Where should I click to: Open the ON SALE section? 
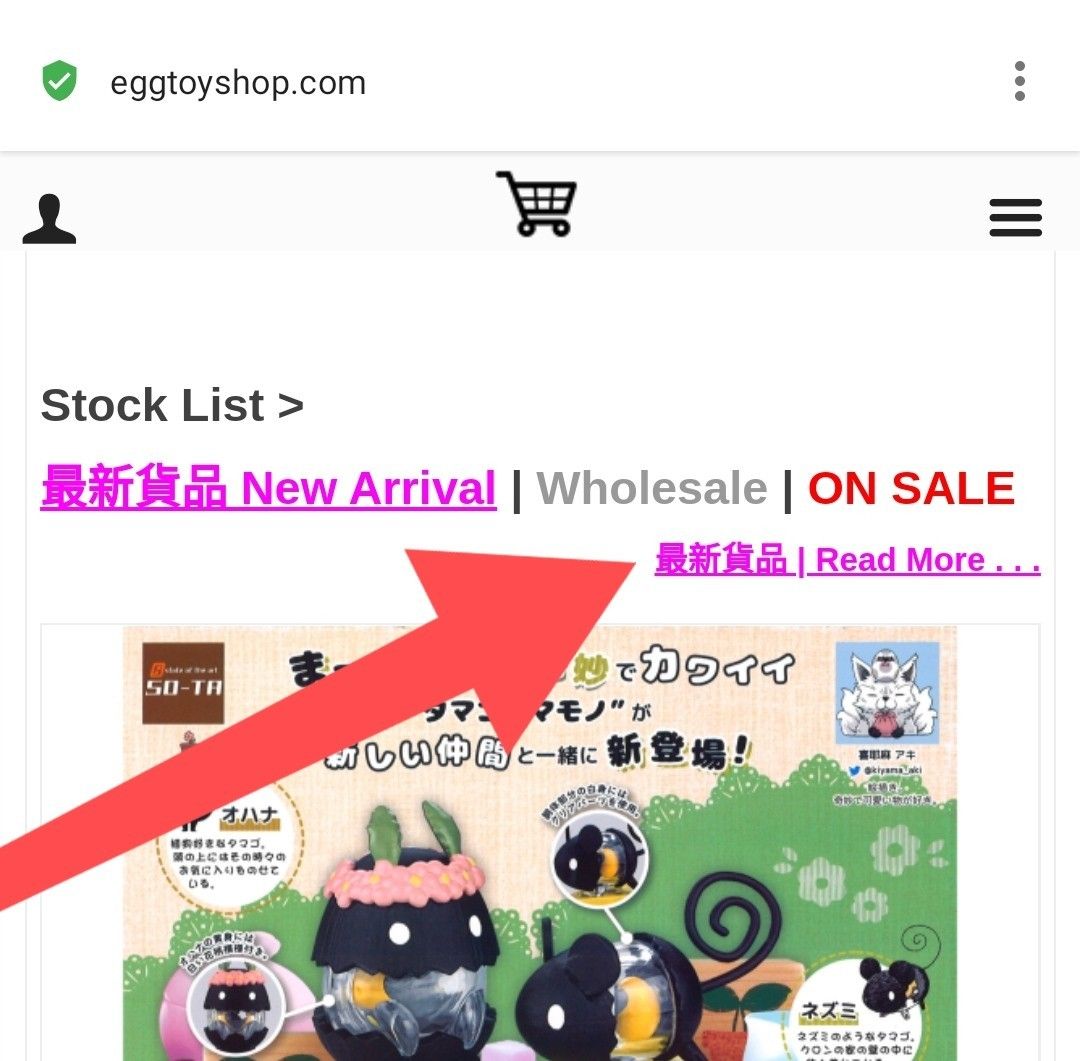click(911, 489)
